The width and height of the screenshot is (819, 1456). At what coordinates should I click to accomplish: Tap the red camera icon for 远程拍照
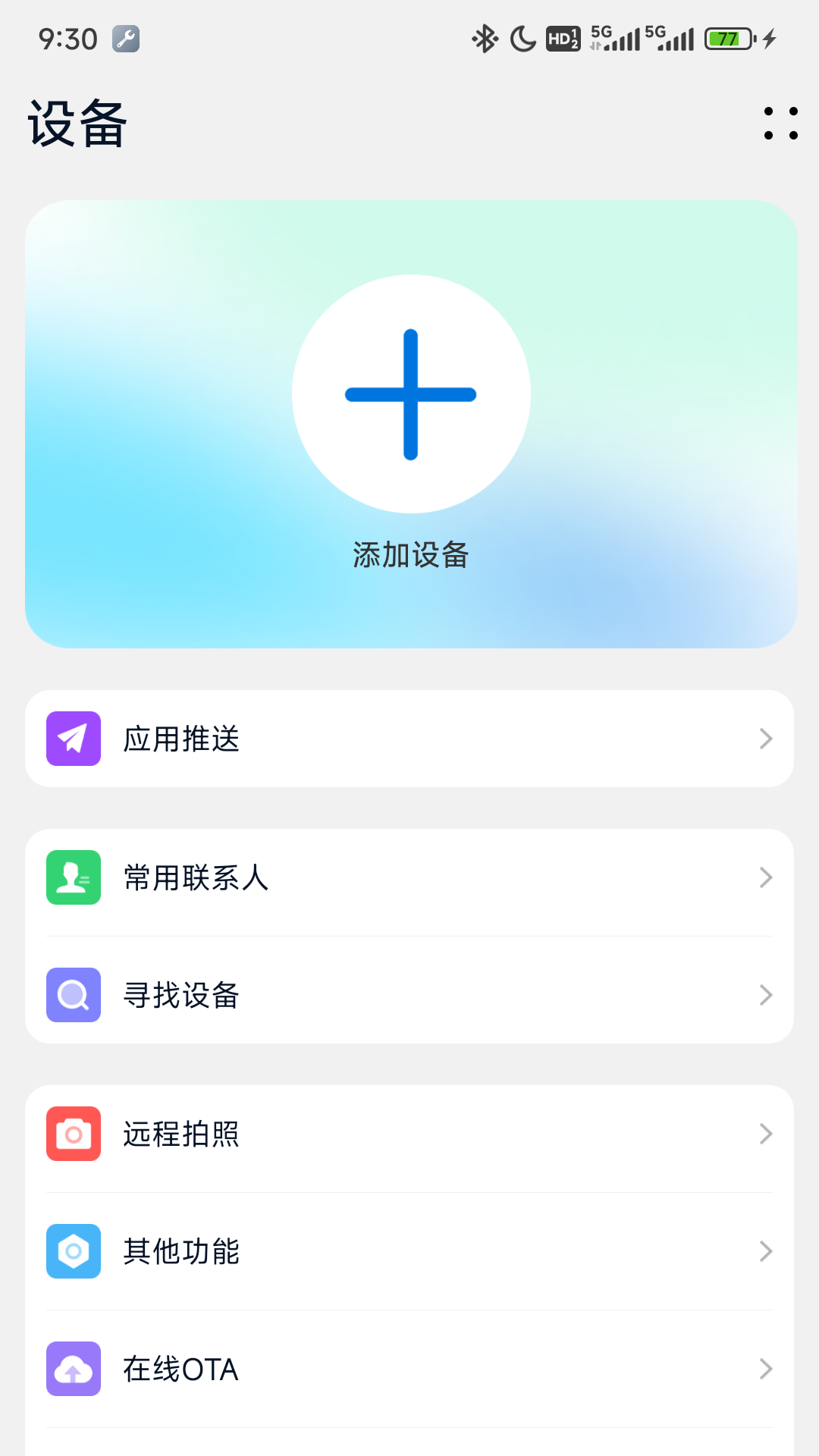[x=73, y=1134]
